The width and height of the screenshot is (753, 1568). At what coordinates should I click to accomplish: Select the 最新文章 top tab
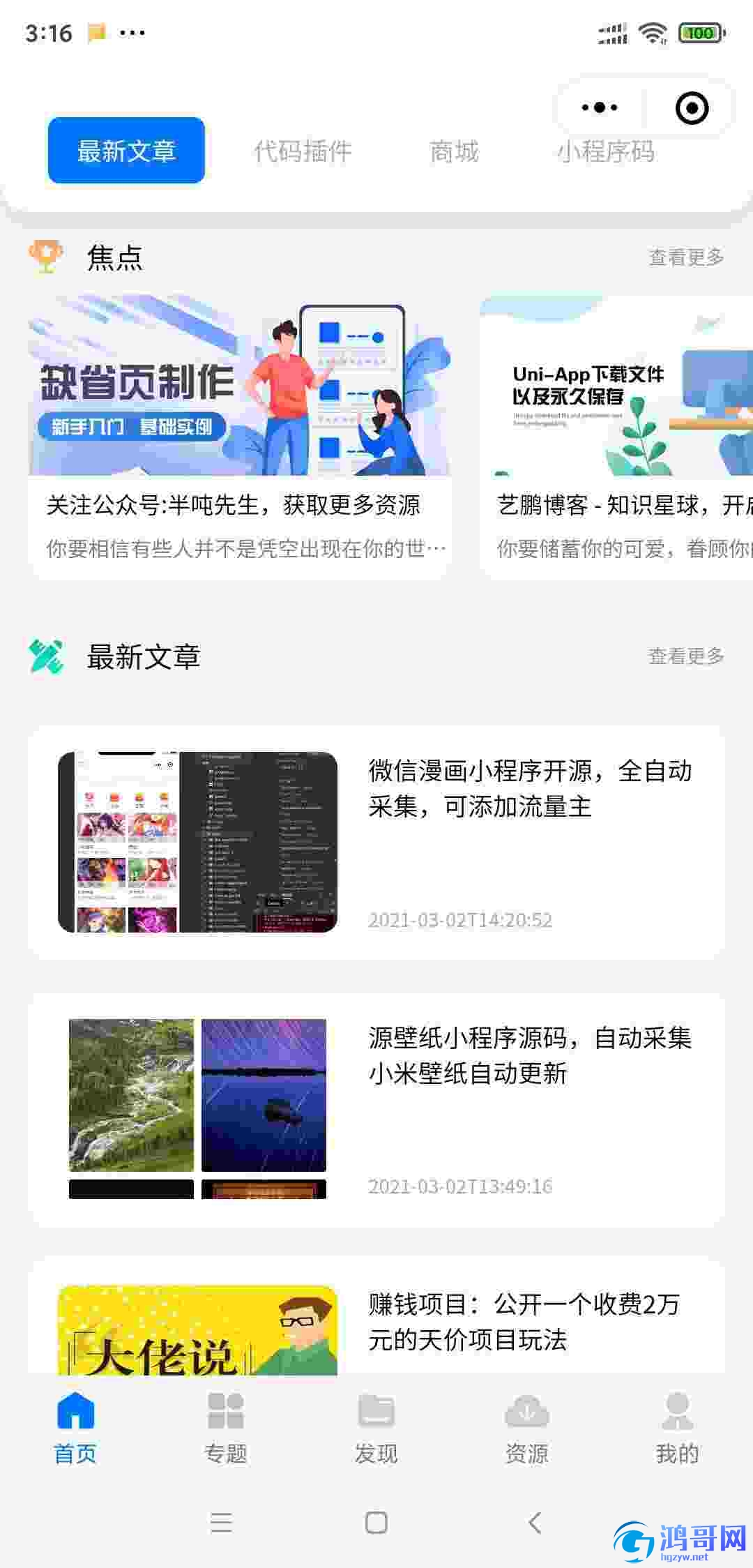point(126,151)
